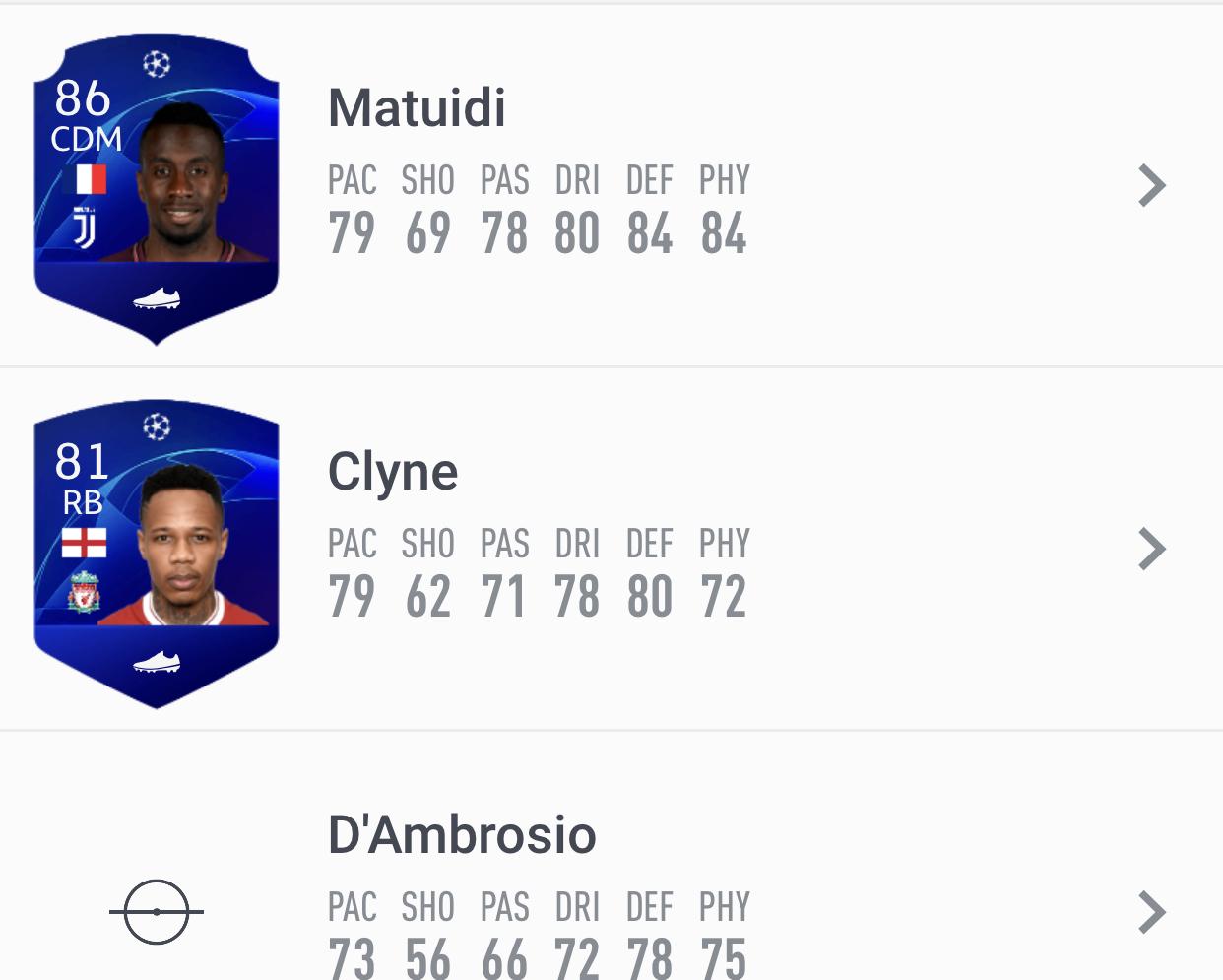Tap the Matuidi 86 CDM card

point(157,187)
